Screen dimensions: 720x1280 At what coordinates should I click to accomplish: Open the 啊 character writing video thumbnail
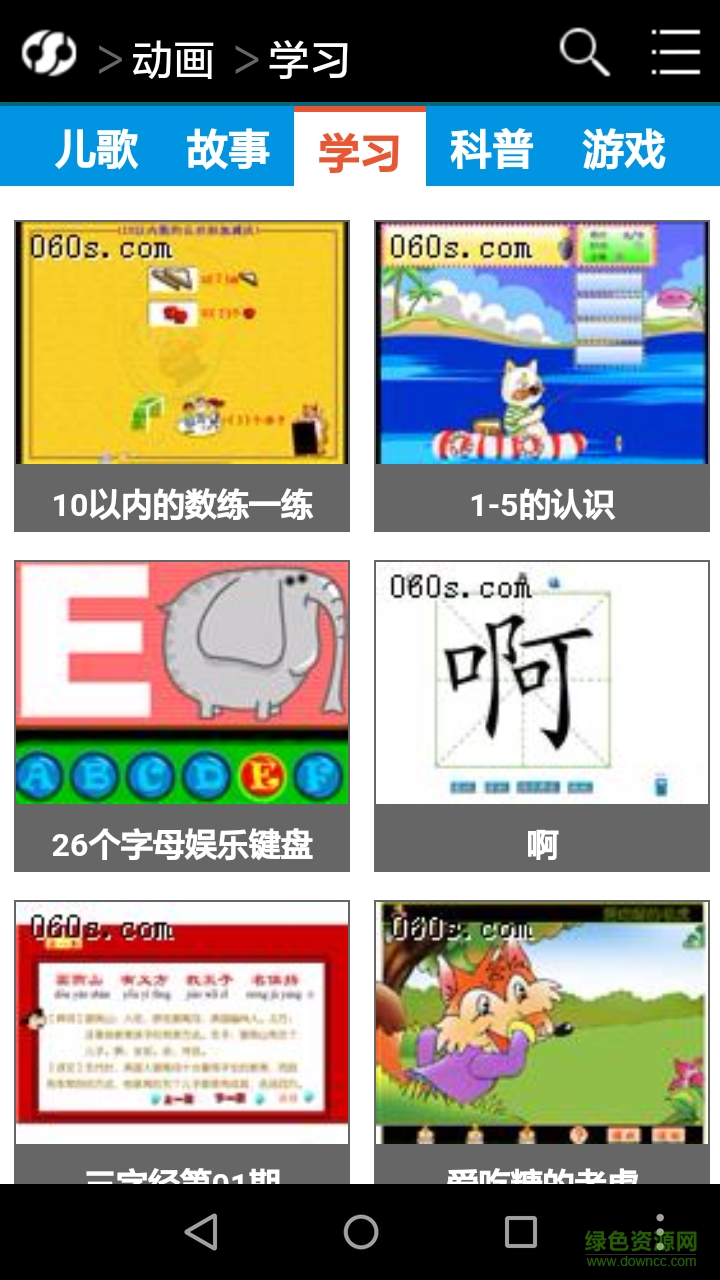(x=541, y=684)
